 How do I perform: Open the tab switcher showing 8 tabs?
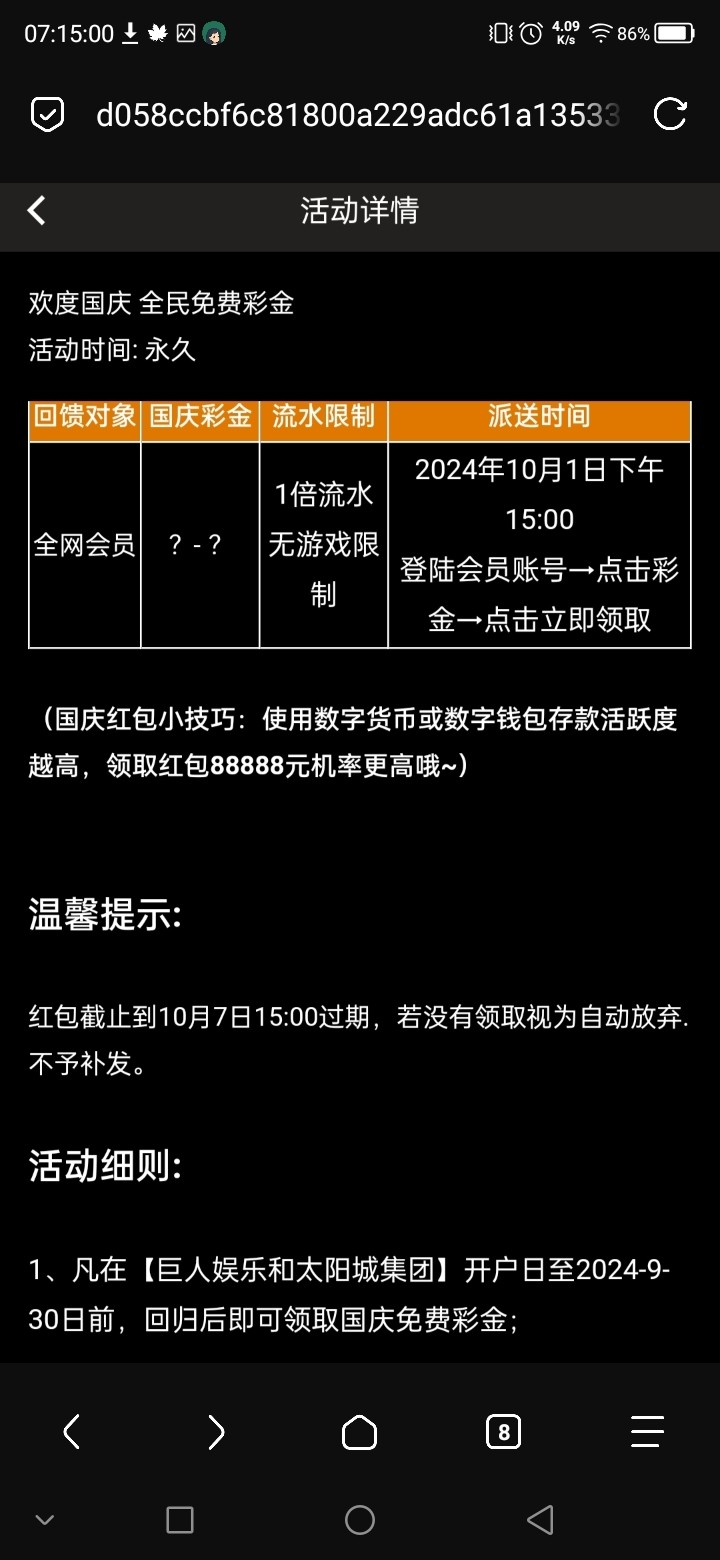[x=503, y=1432]
